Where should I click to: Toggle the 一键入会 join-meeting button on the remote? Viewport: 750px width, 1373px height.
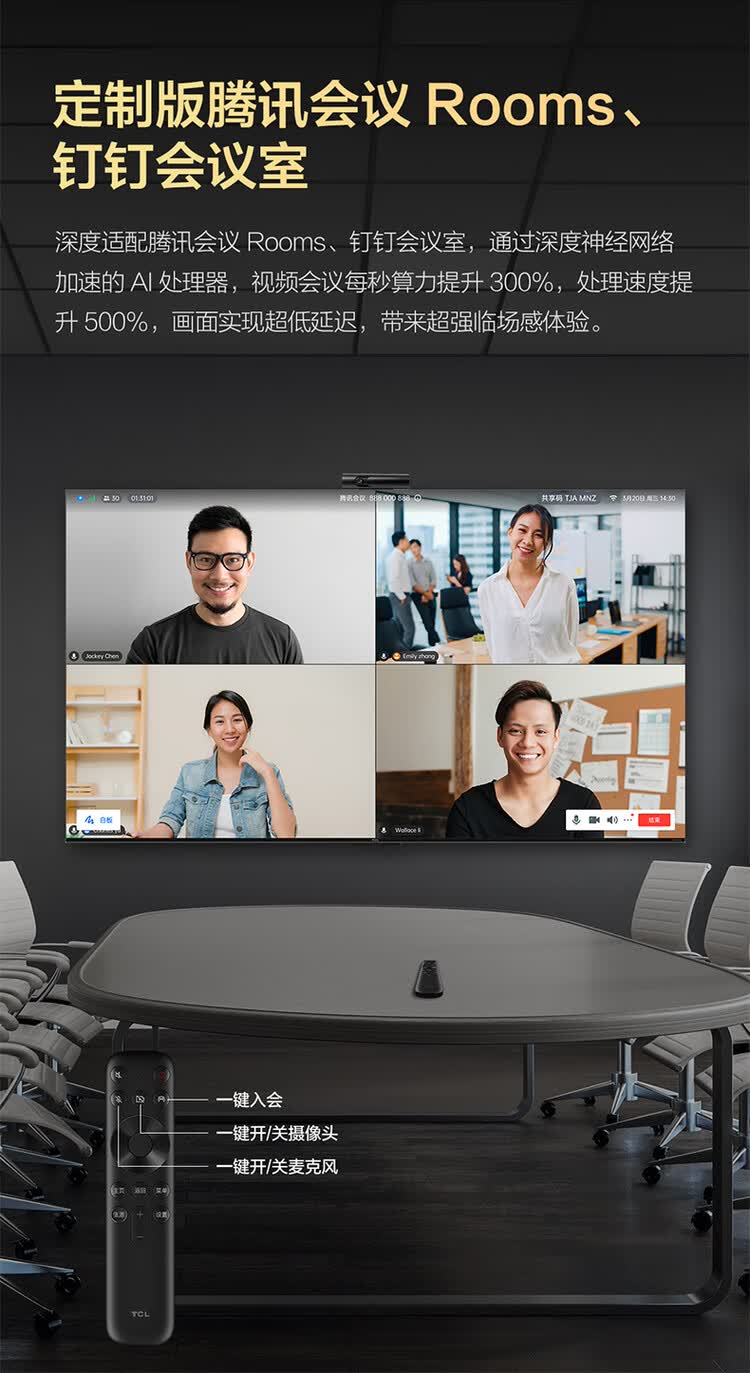(x=162, y=1099)
